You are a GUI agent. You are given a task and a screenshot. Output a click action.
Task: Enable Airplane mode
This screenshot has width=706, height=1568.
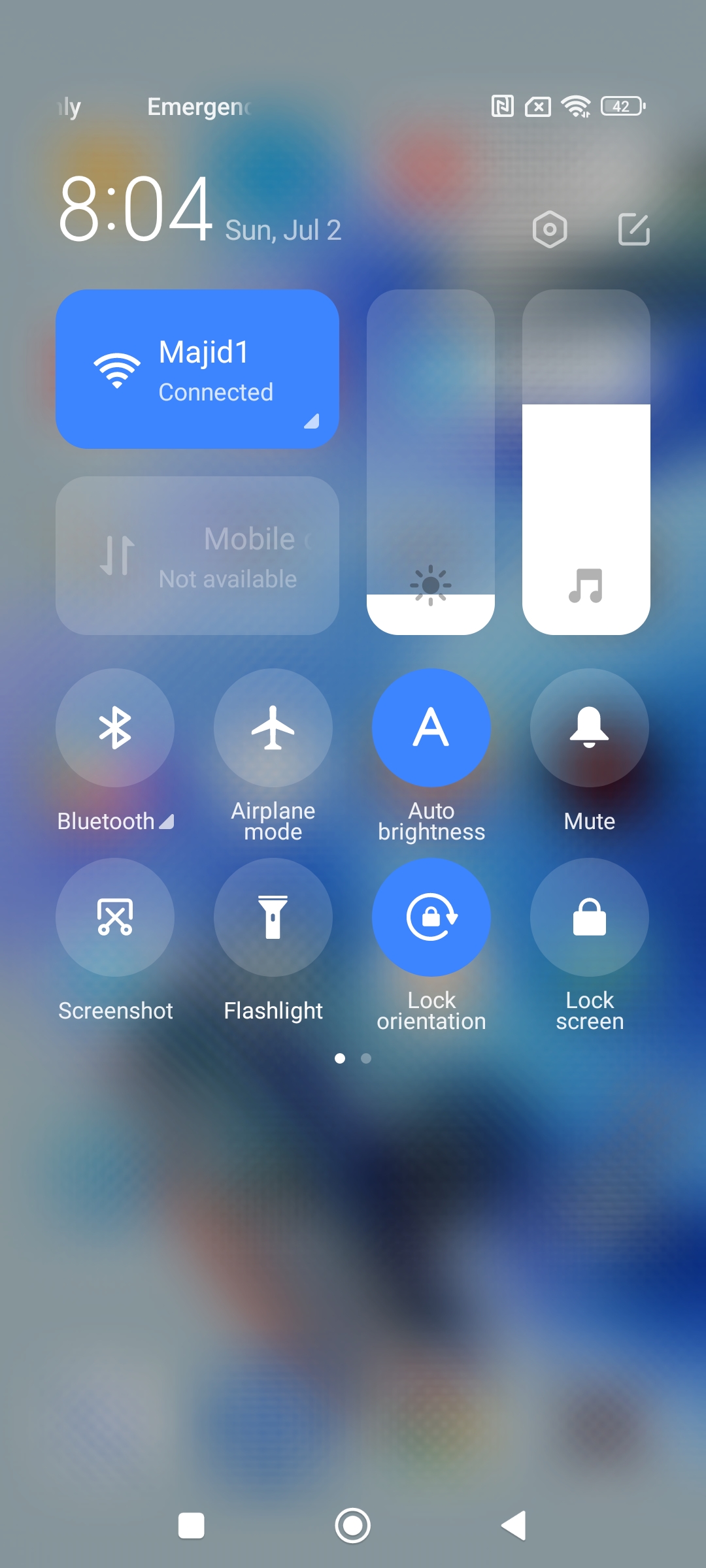273,728
